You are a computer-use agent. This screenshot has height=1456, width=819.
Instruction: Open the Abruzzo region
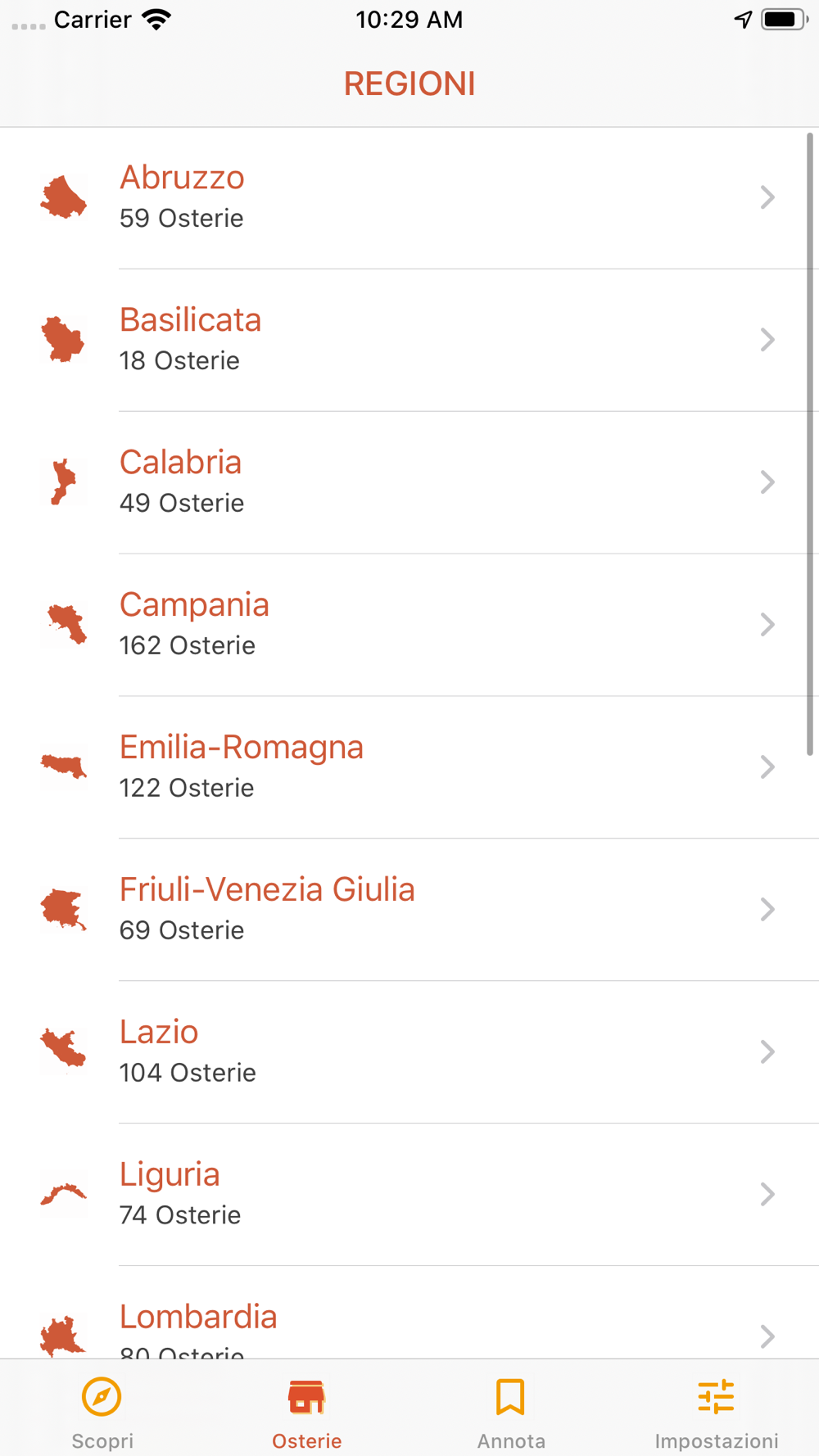tap(409, 198)
